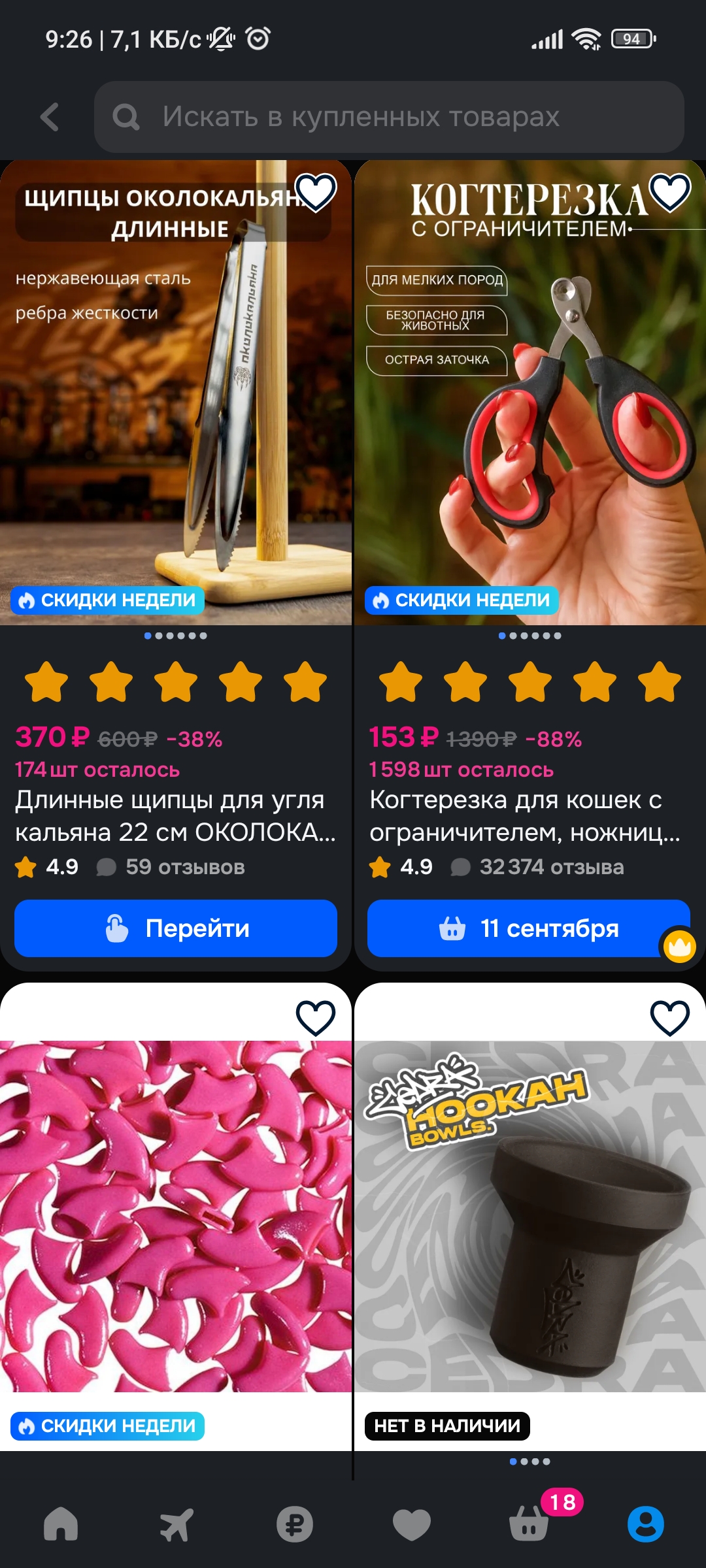The image size is (706, 1568).
Task: Switch to the Home tab
Action: click(61, 1524)
